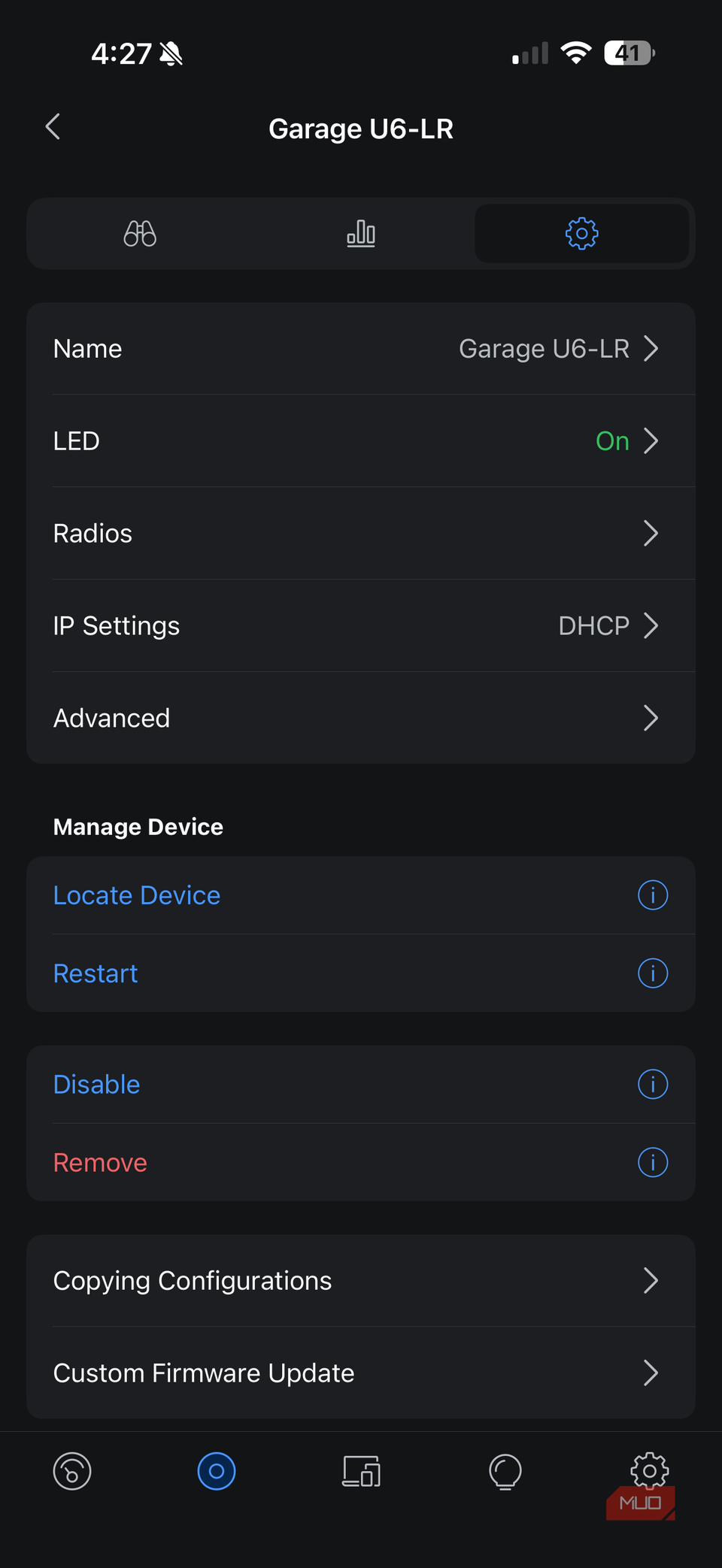722x1568 pixels.
Task: Toggle the LED setting currently On
Action: pos(361,441)
